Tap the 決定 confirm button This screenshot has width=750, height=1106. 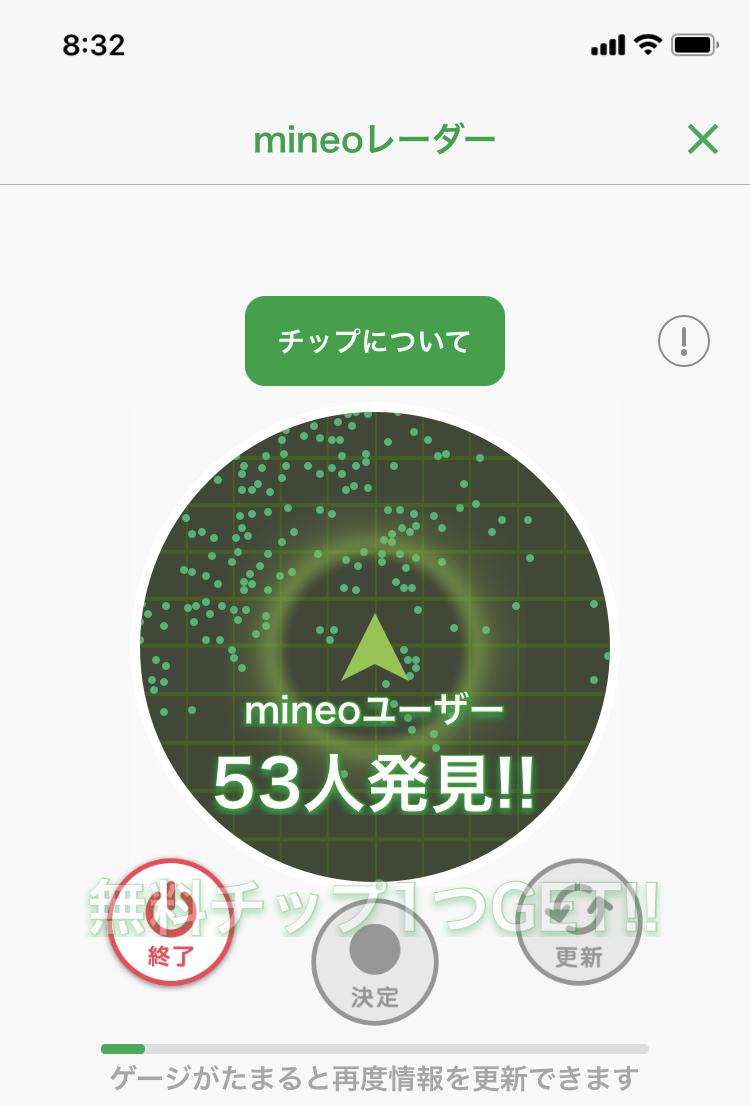click(x=375, y=963)
